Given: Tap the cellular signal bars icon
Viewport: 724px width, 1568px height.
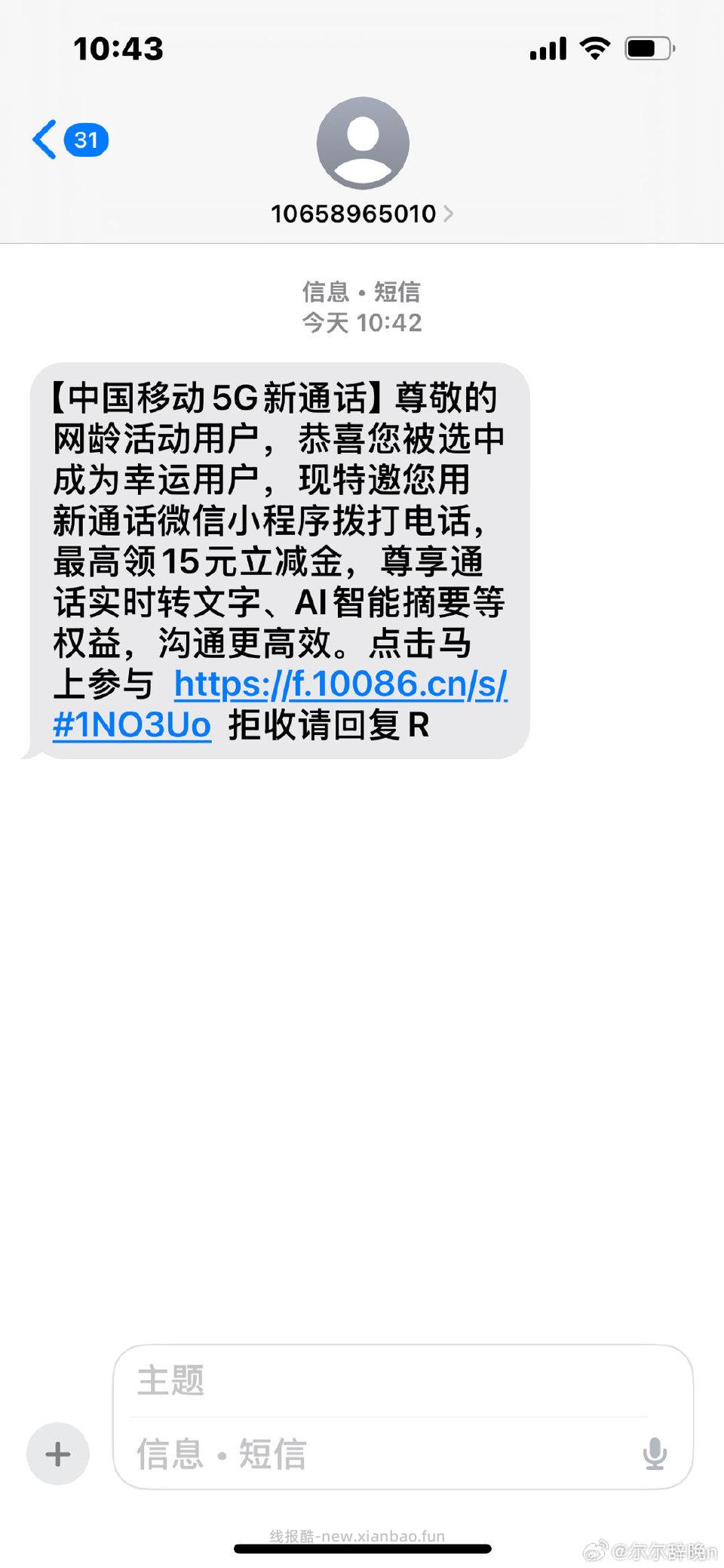Looking at the screenshot, I should [547, 48].
